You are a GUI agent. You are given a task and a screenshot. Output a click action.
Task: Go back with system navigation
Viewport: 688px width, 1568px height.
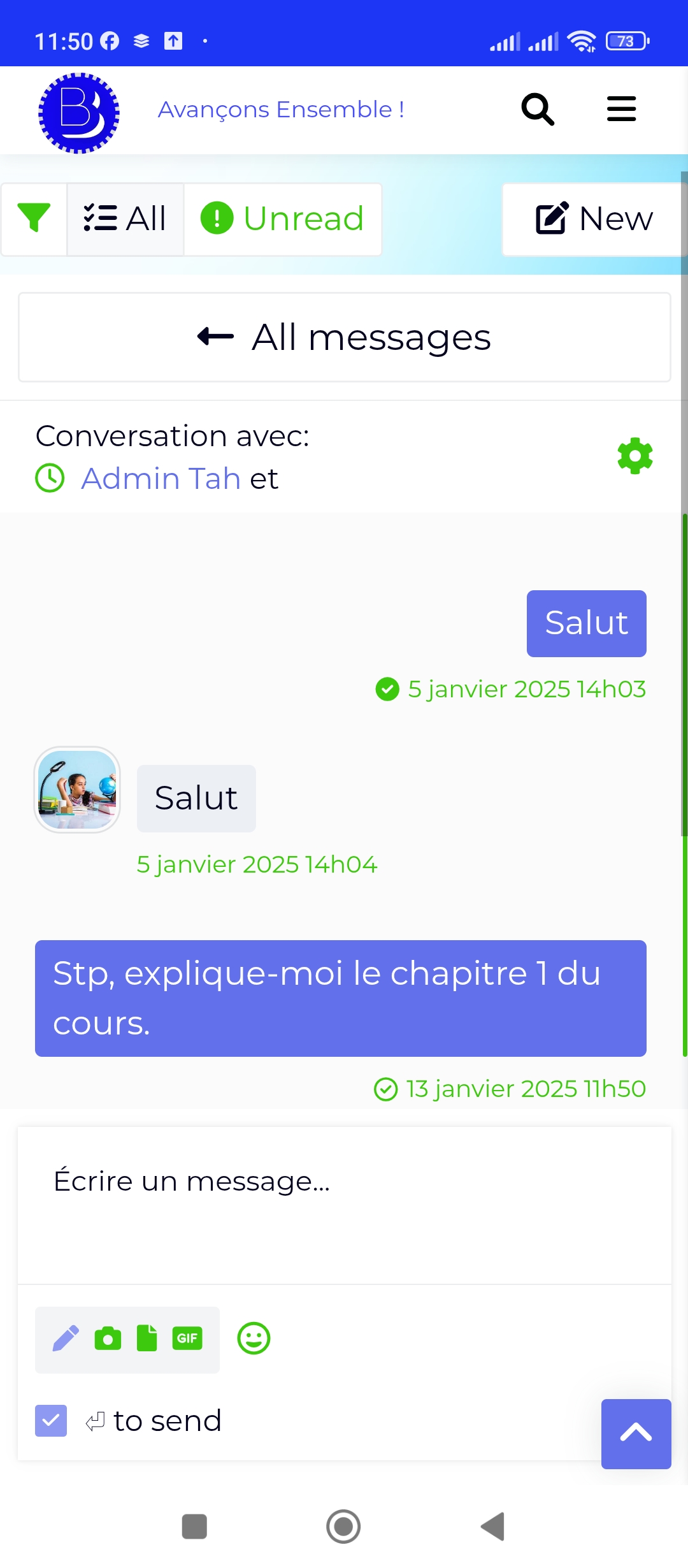492,1527
